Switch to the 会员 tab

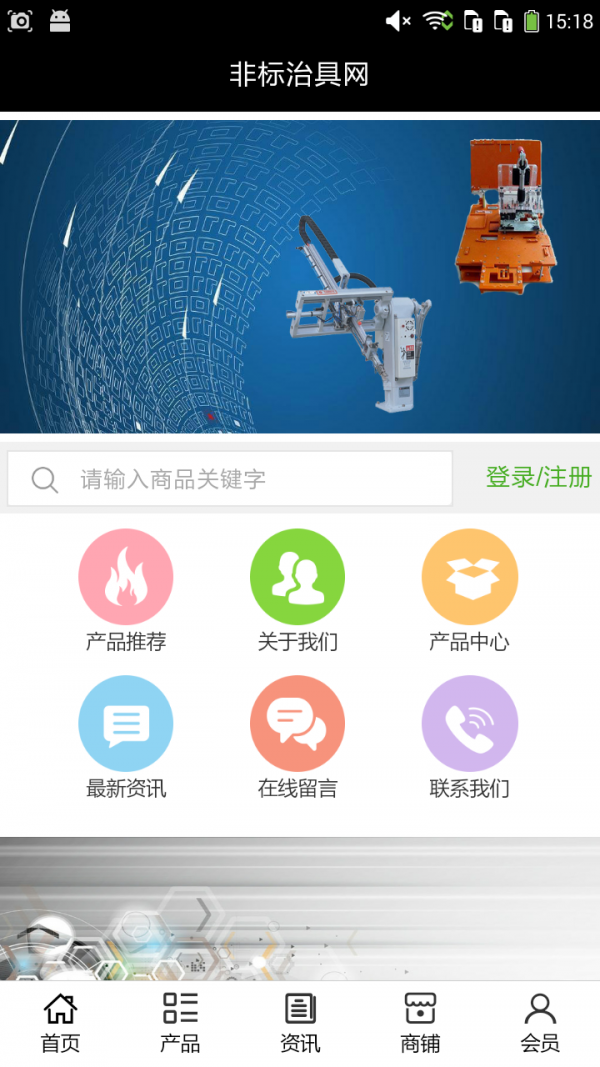(x=540, y=1022)
